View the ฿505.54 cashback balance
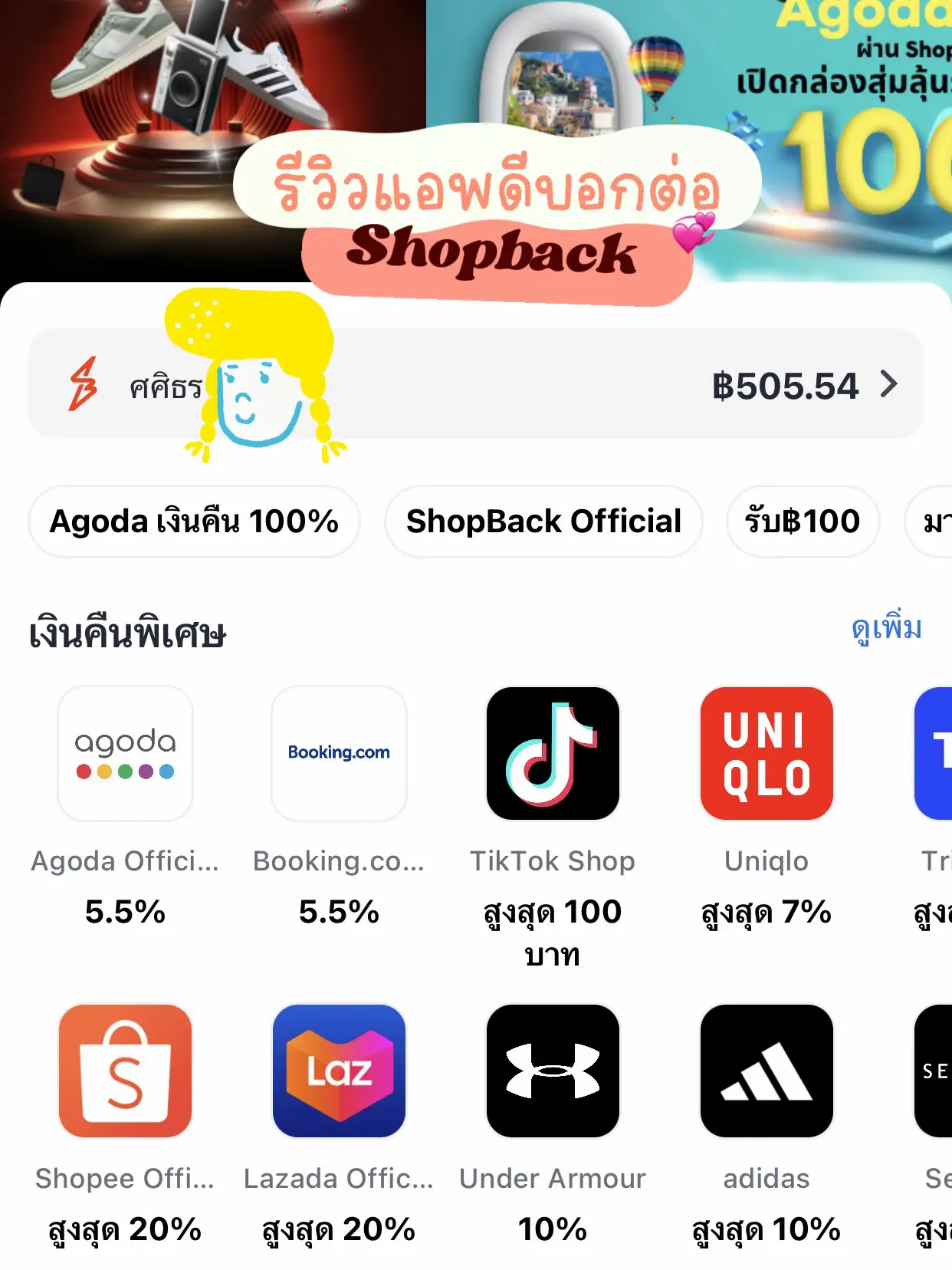This screenshot has width=952, height=1270. (787, 385)
